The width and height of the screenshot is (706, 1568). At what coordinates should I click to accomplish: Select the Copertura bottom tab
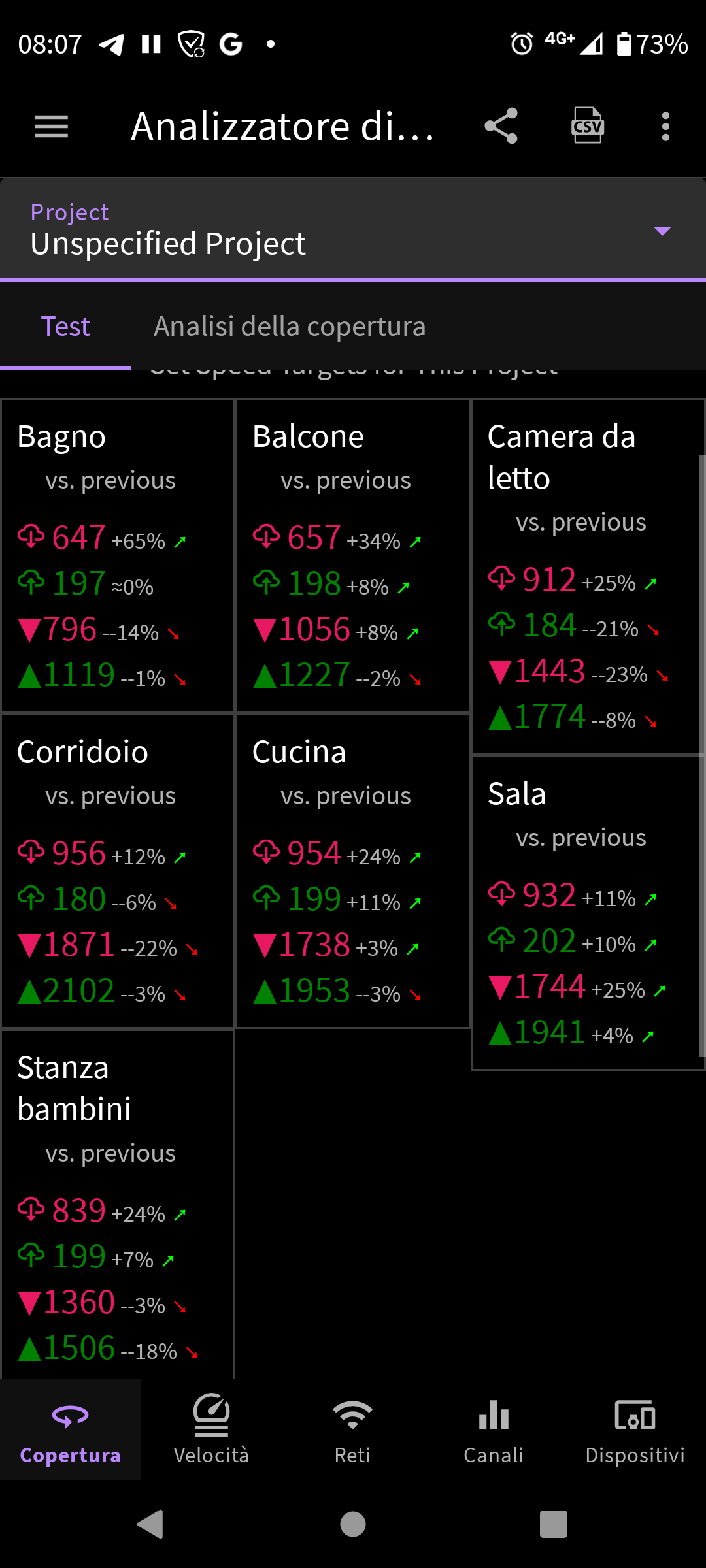pyautogui.click(x=71, y=1429)
